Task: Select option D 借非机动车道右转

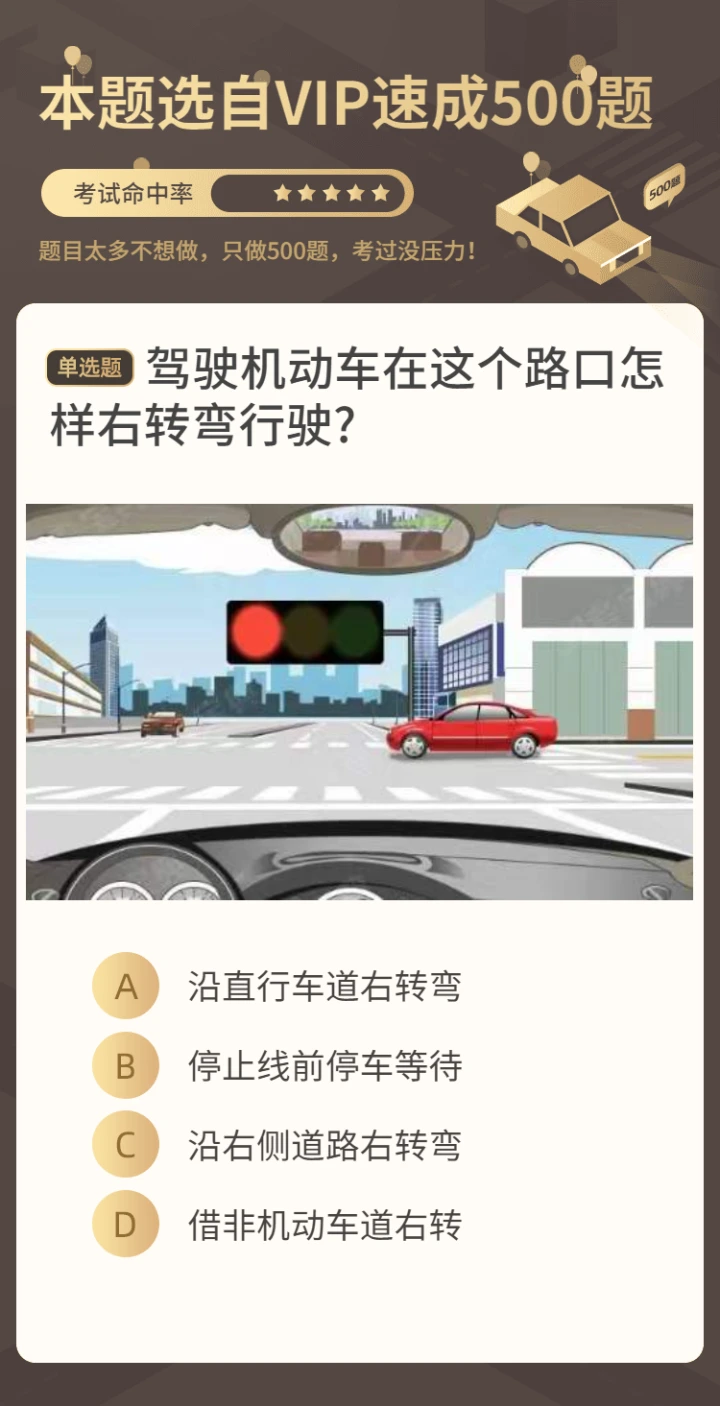Action: pyautogui.click(x=277, y=1224)
